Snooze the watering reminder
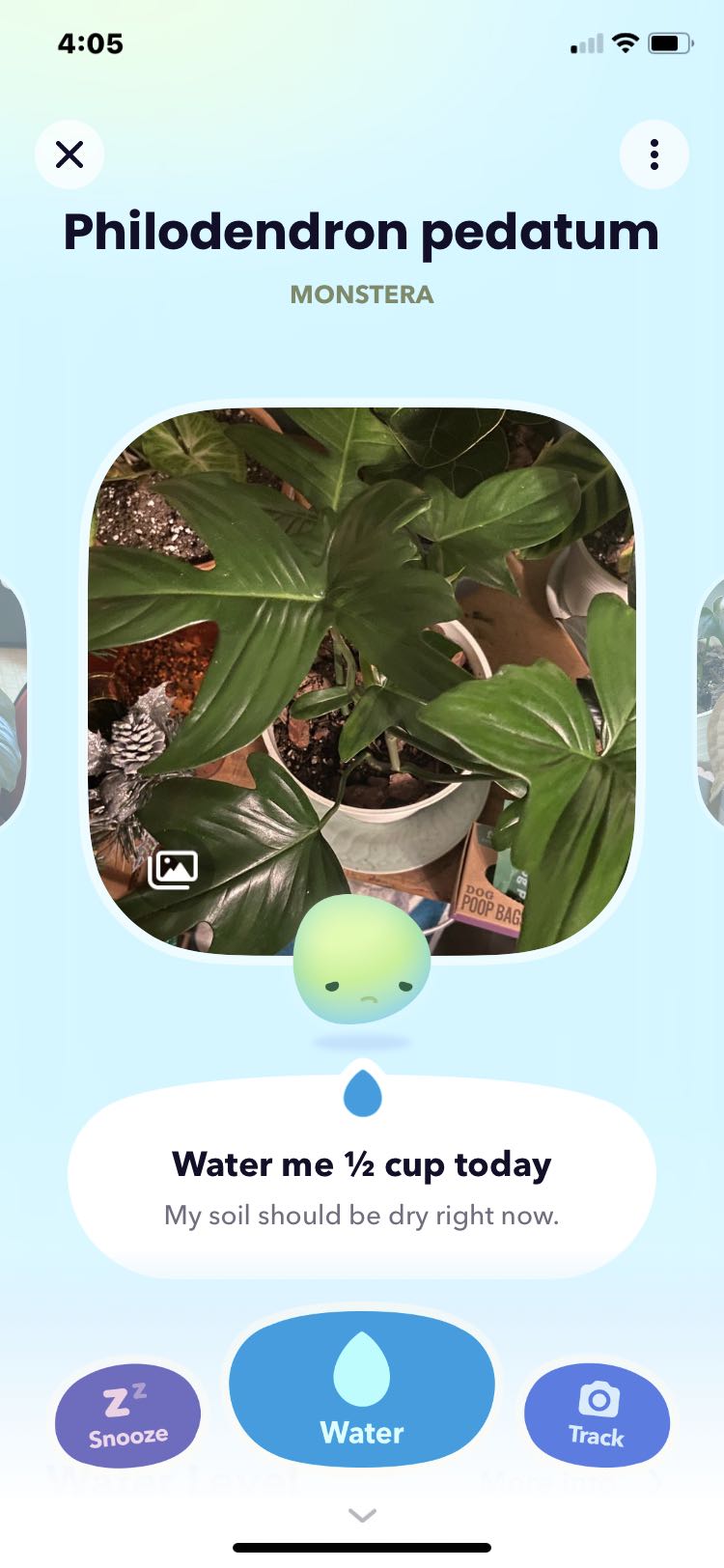 [x=128, y=1415]
